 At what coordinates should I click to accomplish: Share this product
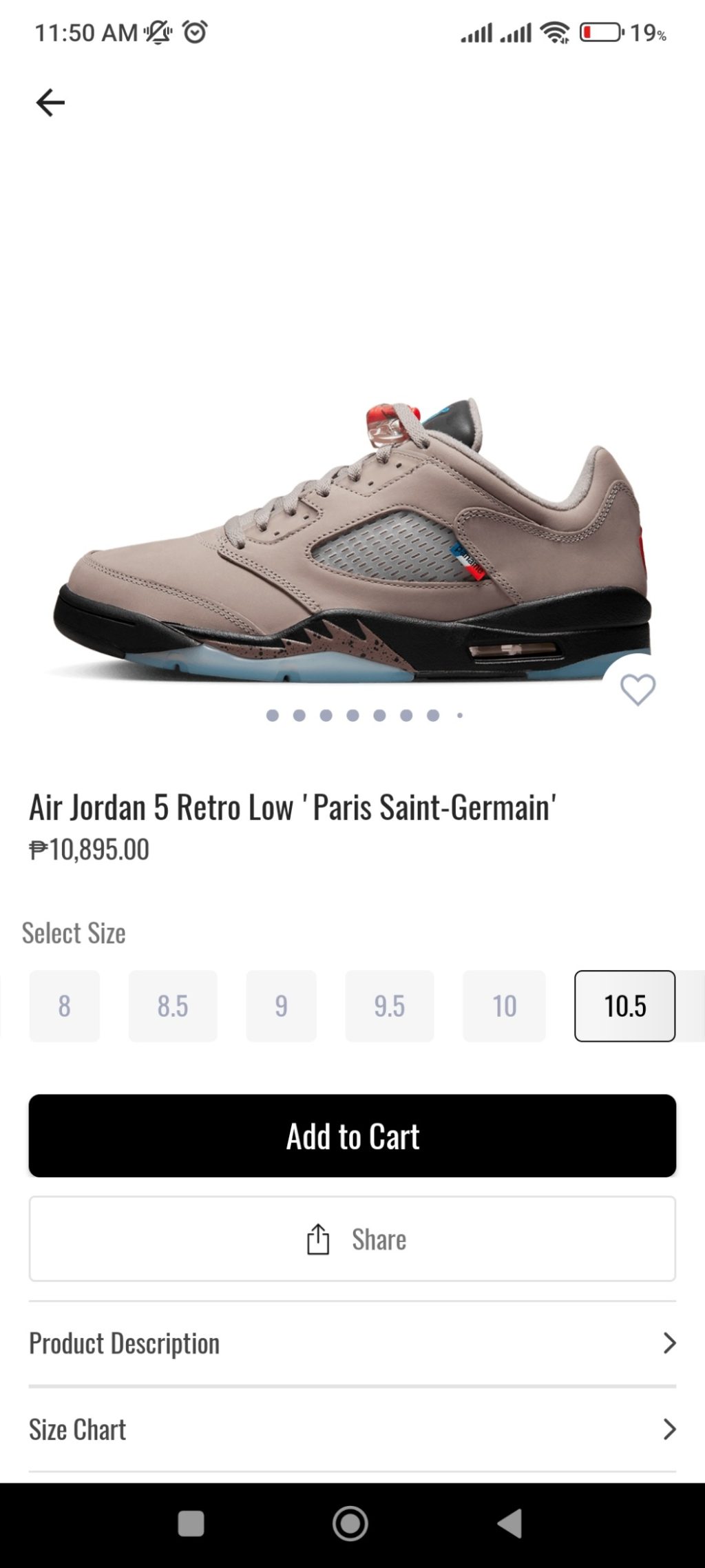point(352,1239)
